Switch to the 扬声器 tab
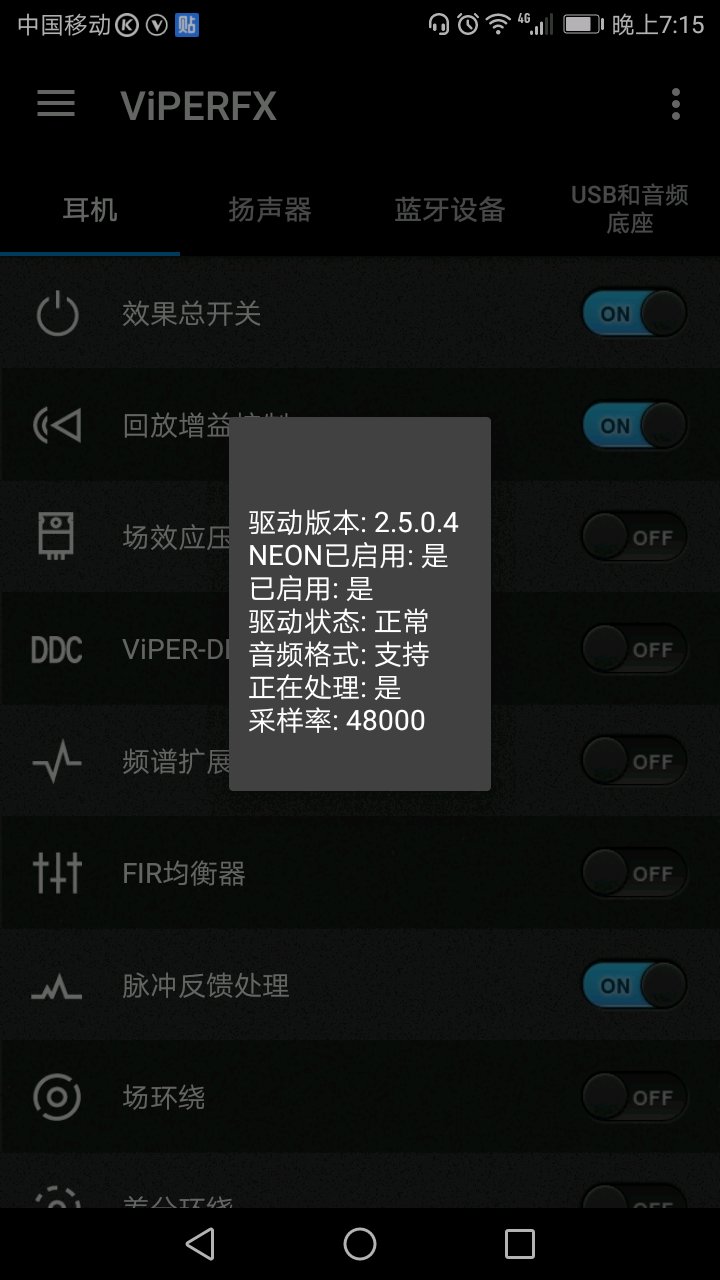Viewport: 720px width, 1280px height. pyautogui.click(x=270, y=209)
